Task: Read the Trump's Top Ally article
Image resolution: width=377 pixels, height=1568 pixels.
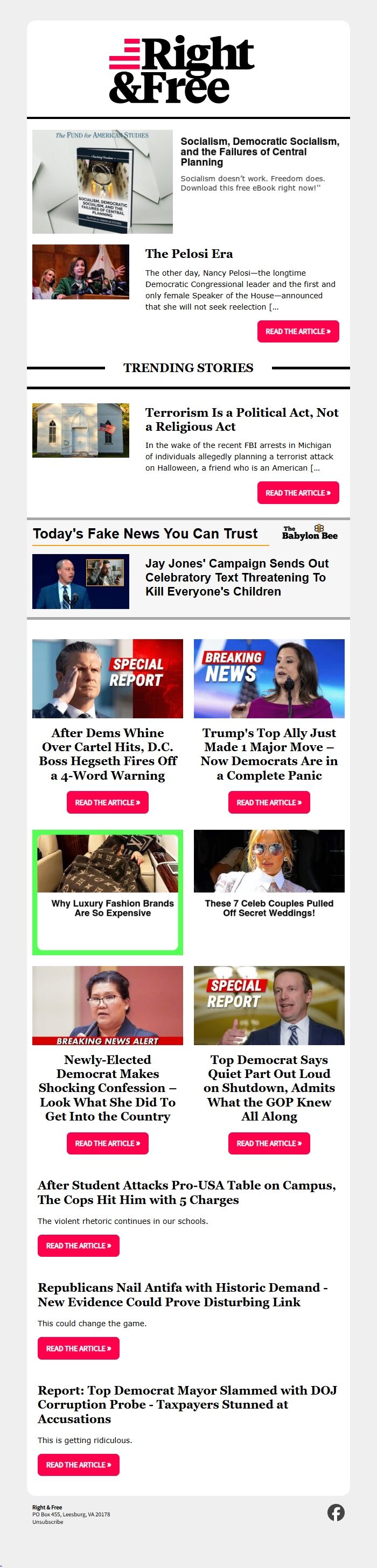Action: coord(269,802)
